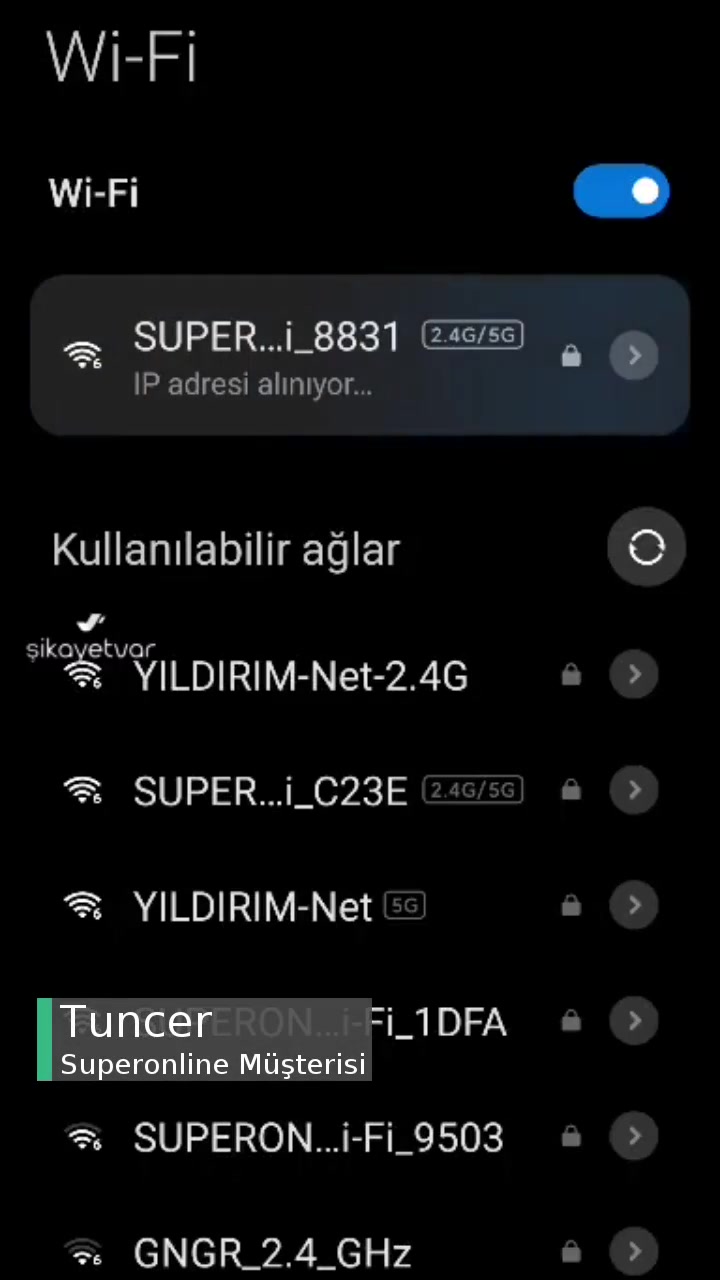Tap YILDIRIM-Net to connect
The image size is (720, 1280).
[252, 906]
